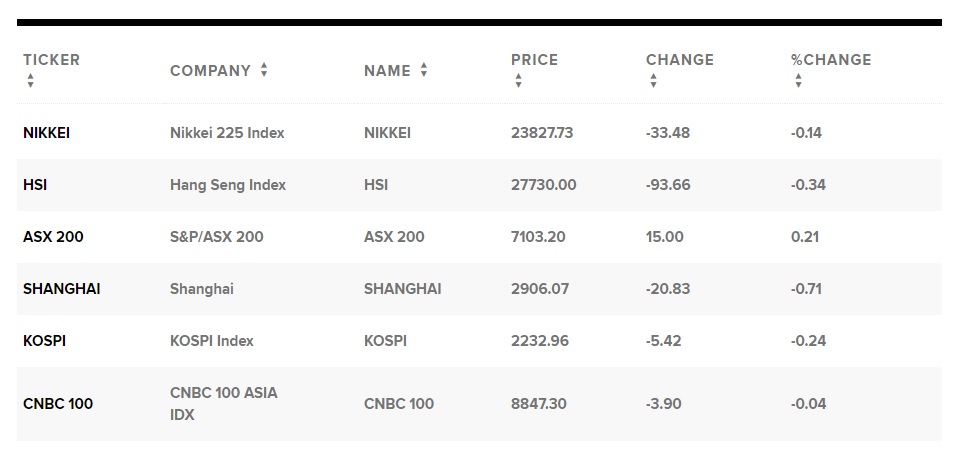Sort table by %Change column
Viewport: 961px width, 469px height.
pyautogui.click(x=798, y=81)
